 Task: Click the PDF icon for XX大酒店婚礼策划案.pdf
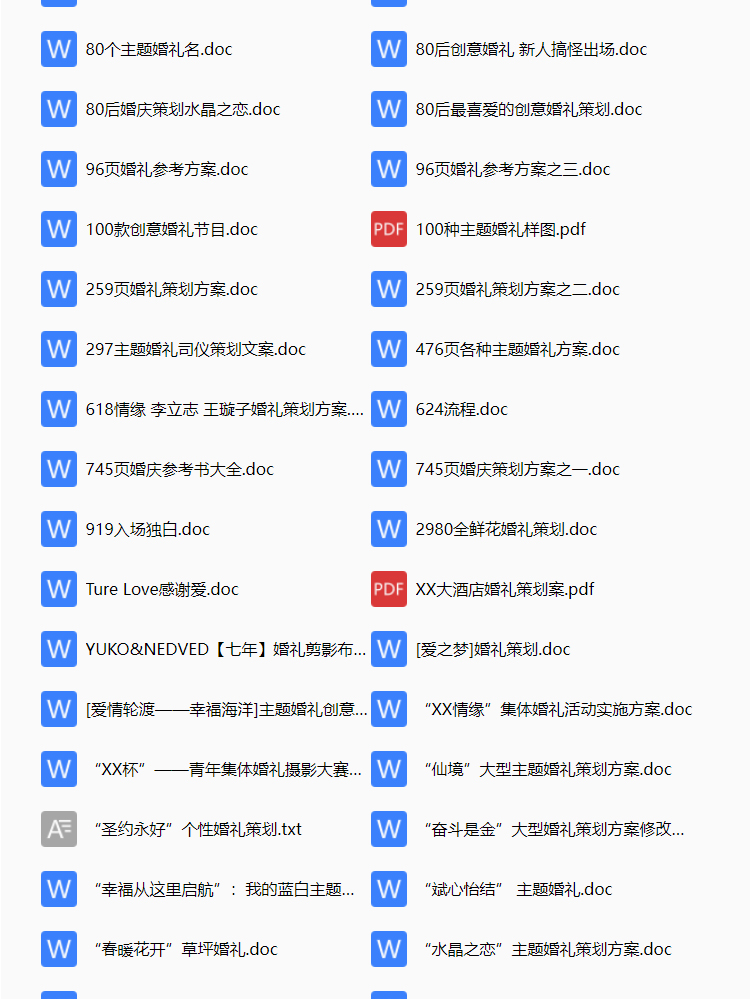click(388, 588)
